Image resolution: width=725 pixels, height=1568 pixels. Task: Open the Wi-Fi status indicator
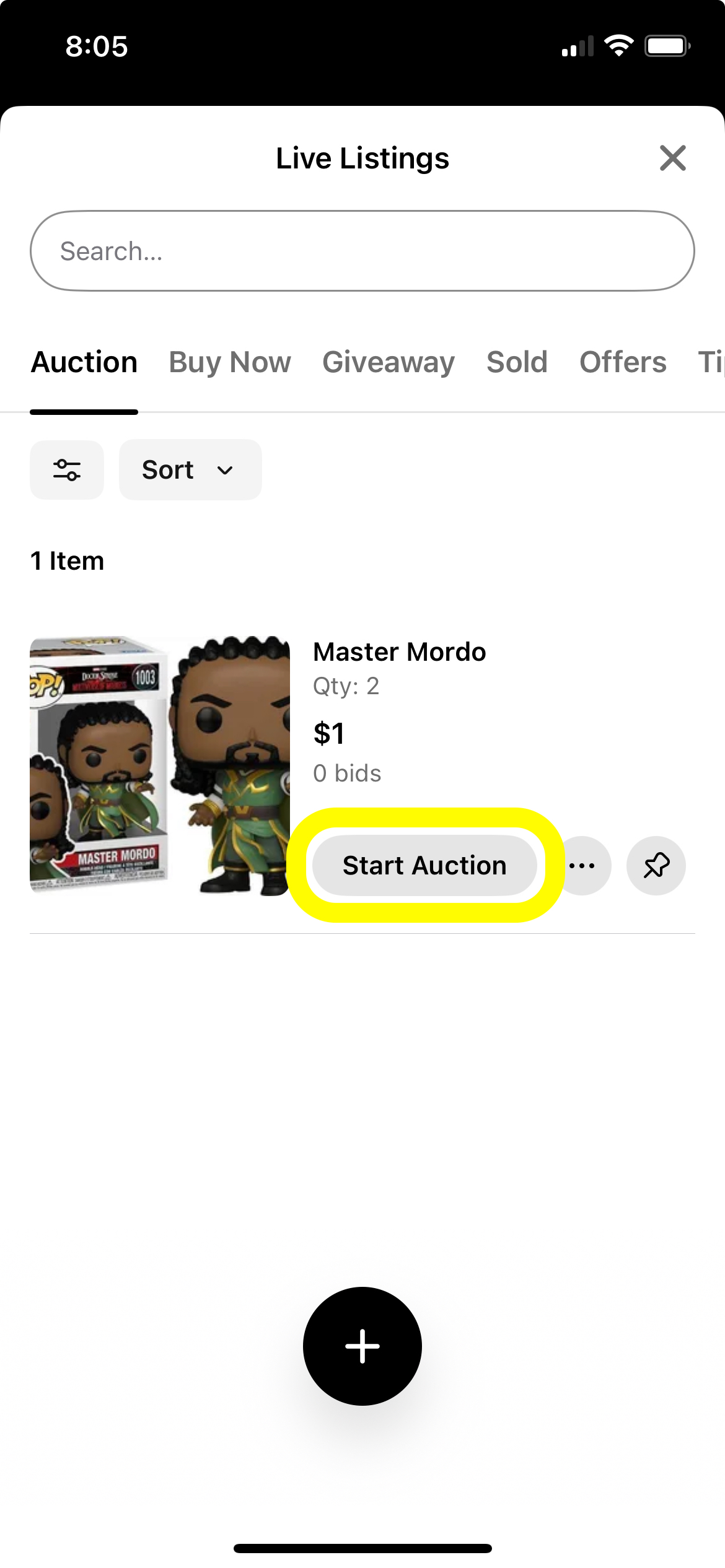click(x=617, y=45)
